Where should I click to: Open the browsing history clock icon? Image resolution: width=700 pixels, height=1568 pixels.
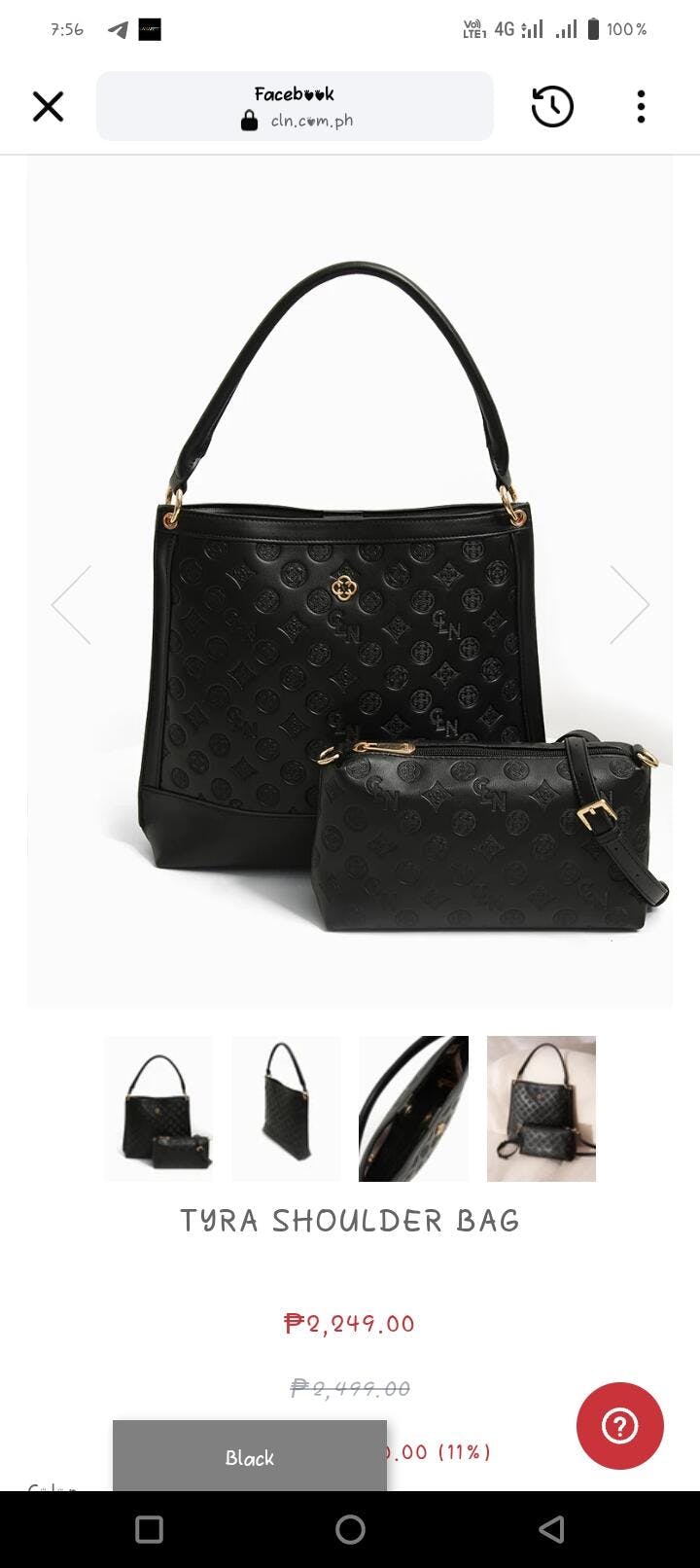point(552,106)
